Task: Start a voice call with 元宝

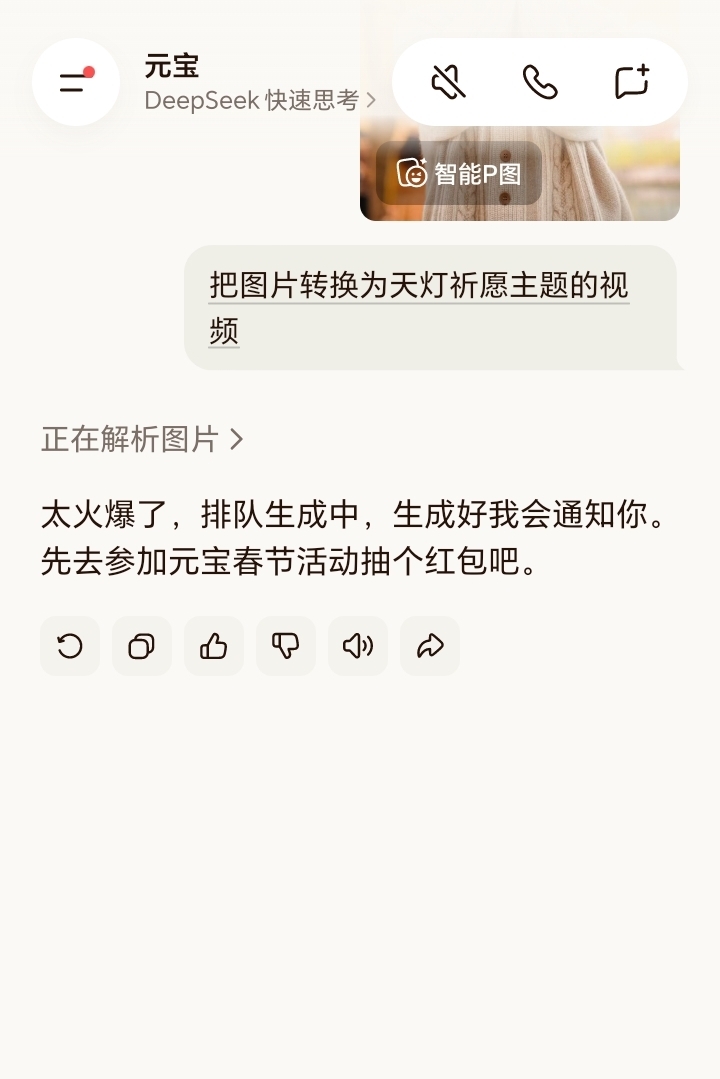Action: tap(540, 82)
